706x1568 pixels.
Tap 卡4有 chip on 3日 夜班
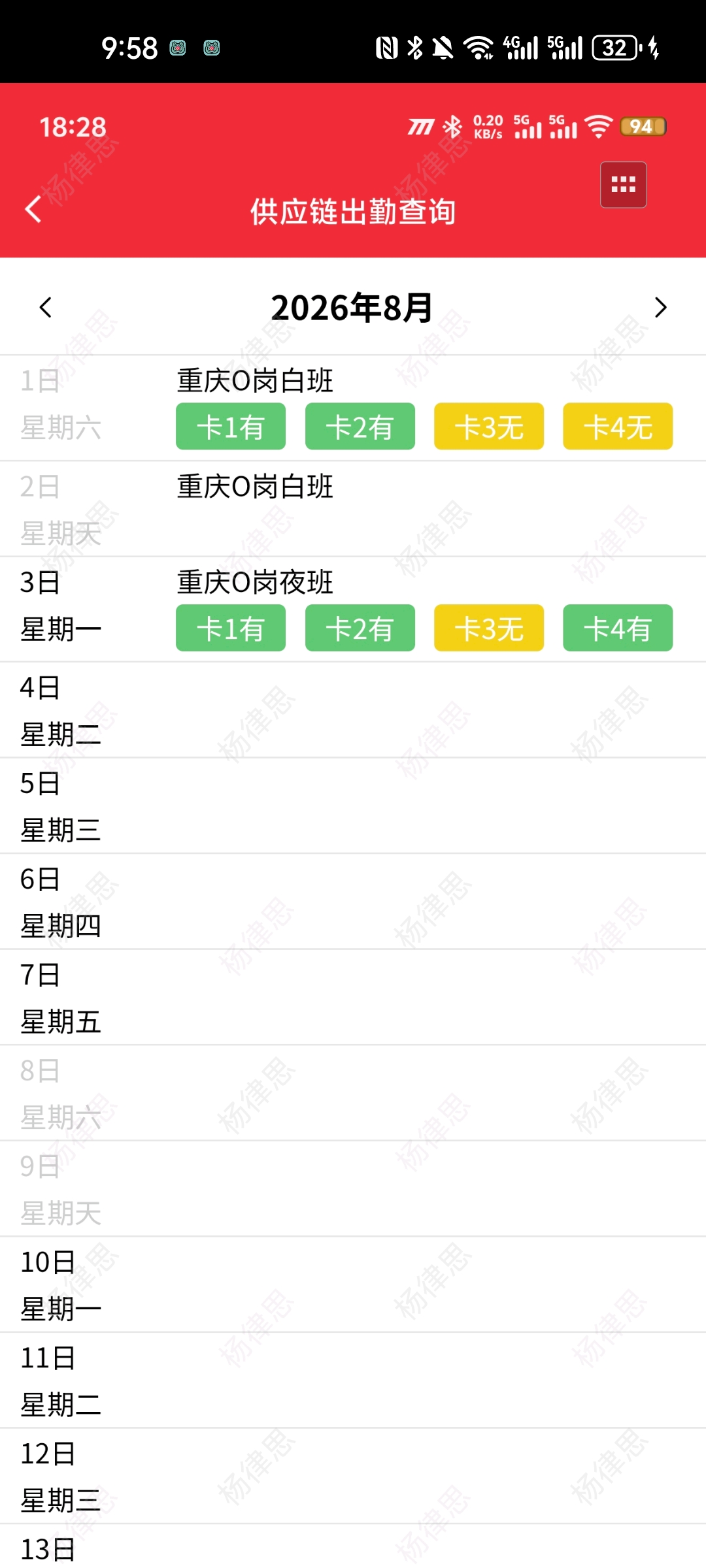(618, 628)
